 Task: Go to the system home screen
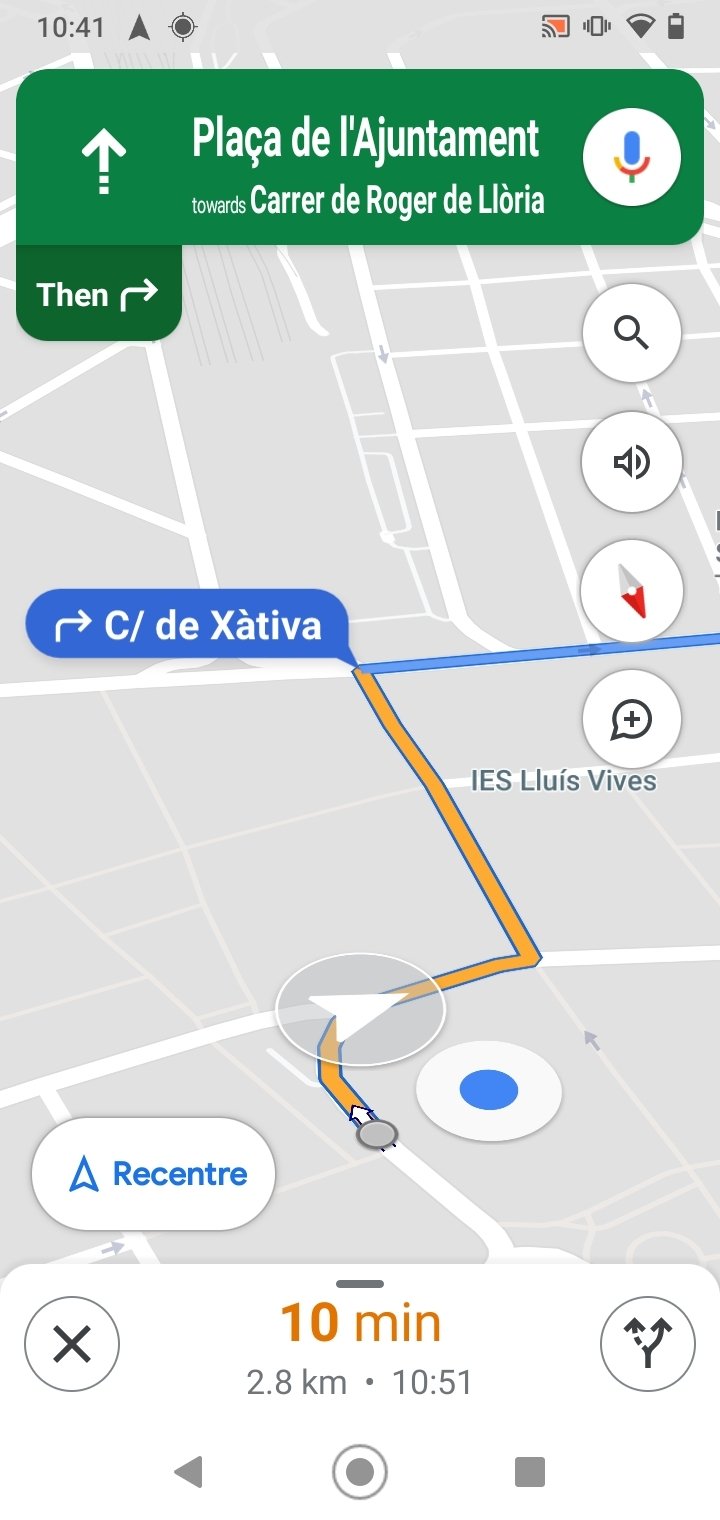(x=360, y=1472)
